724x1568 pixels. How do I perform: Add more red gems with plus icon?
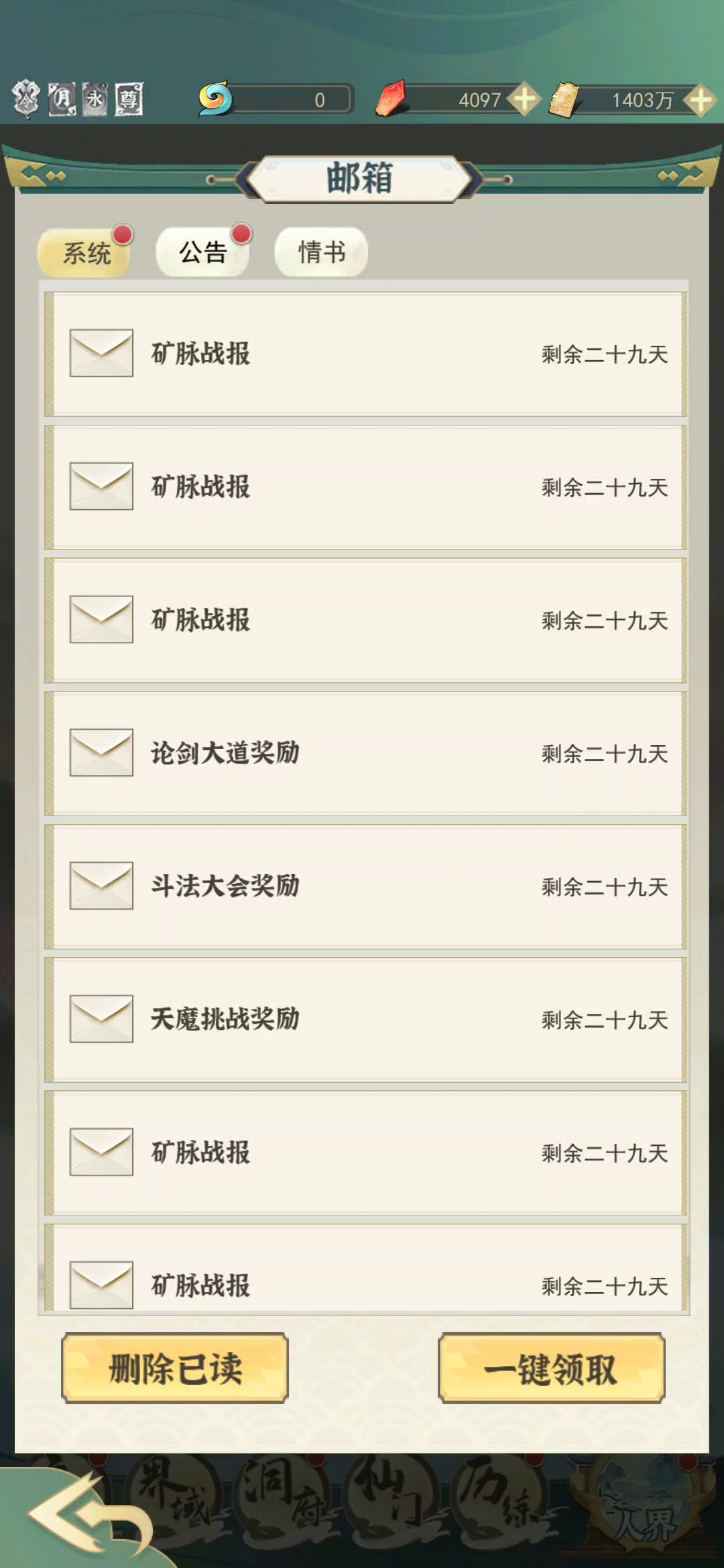[524, 100]
